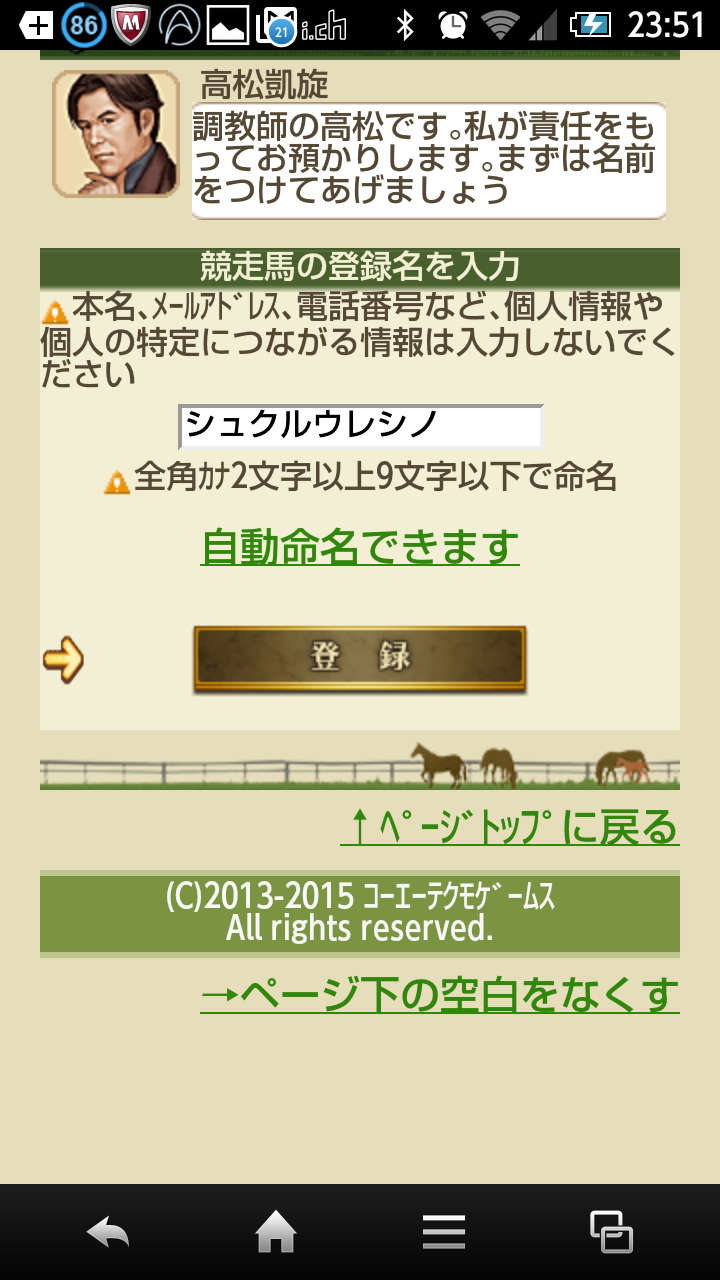Tap the horse name input field

[x=360, y=426]
